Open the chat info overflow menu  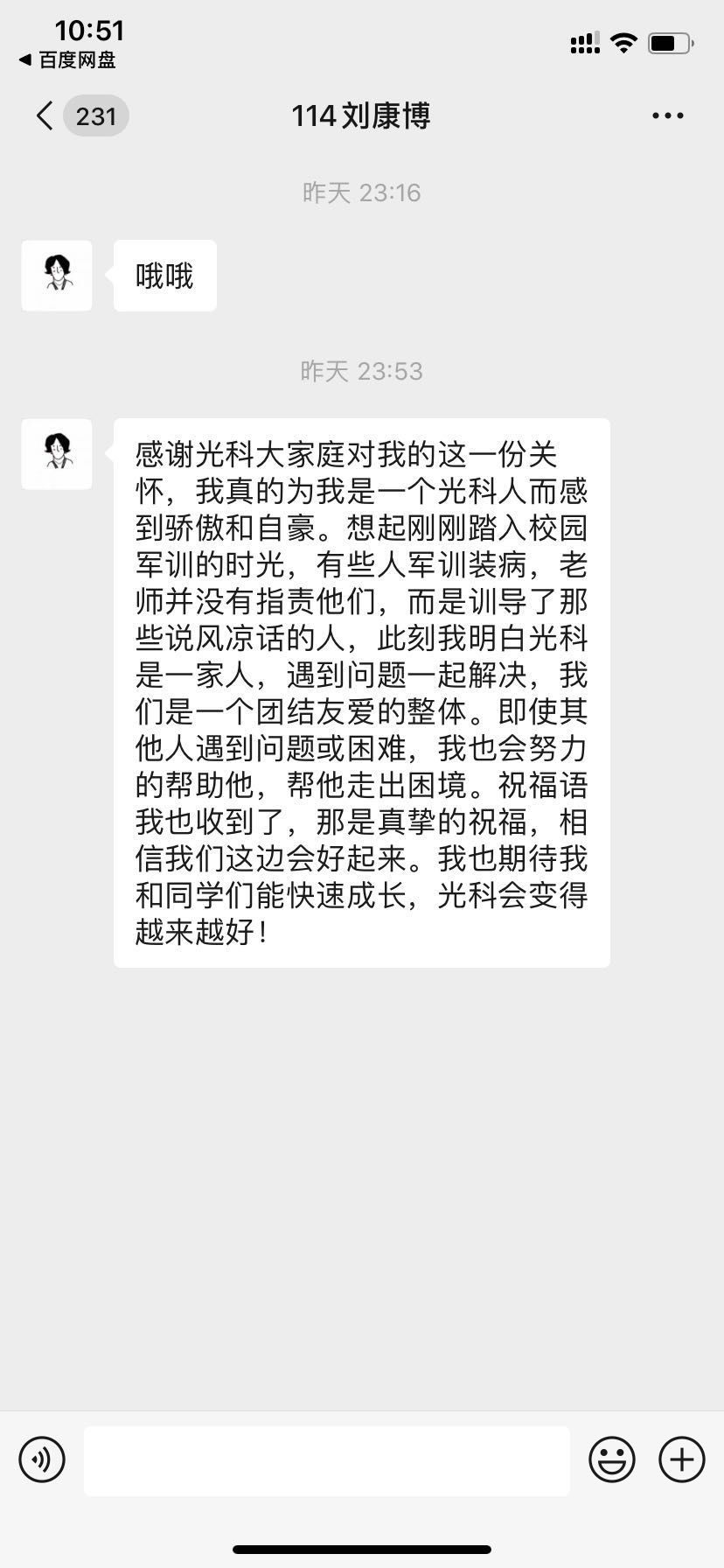click(667, 115)
